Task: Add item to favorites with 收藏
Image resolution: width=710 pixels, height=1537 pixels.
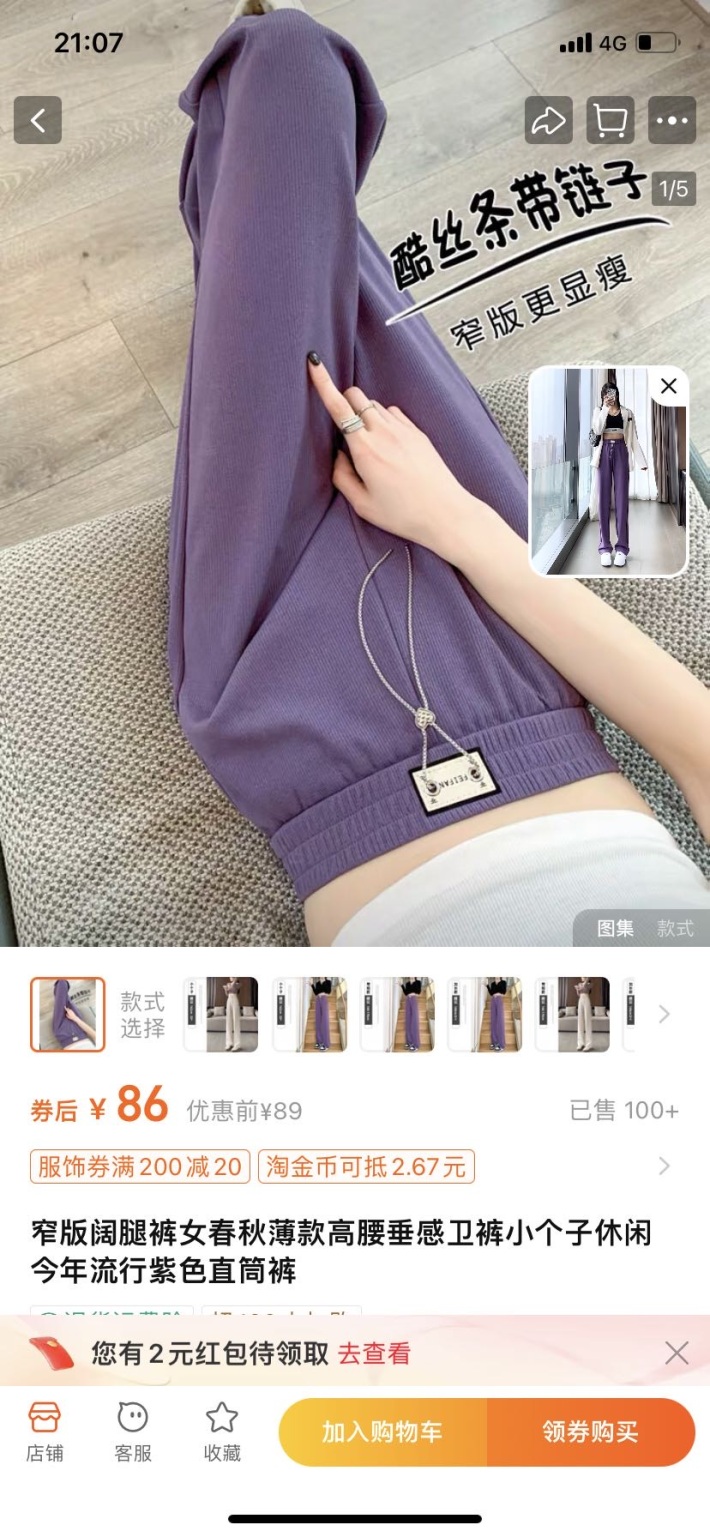Action: [222, 1431]
